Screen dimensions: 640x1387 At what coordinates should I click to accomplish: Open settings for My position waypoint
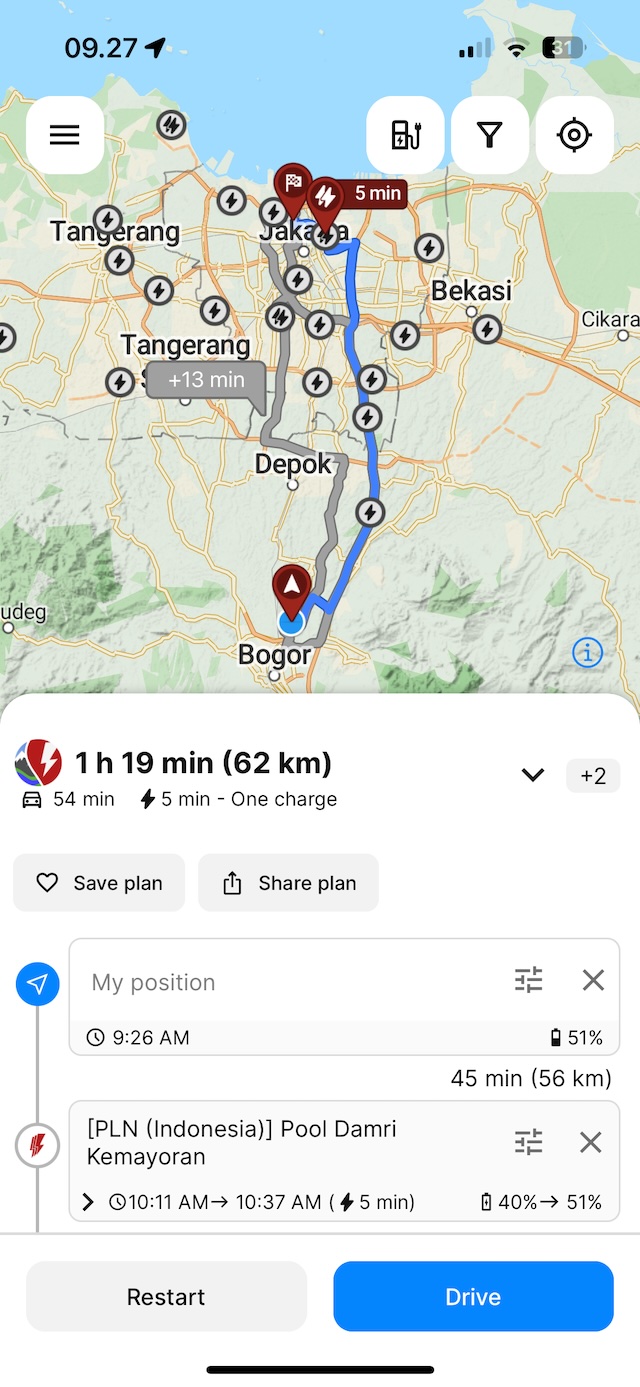tap(529, 980)
